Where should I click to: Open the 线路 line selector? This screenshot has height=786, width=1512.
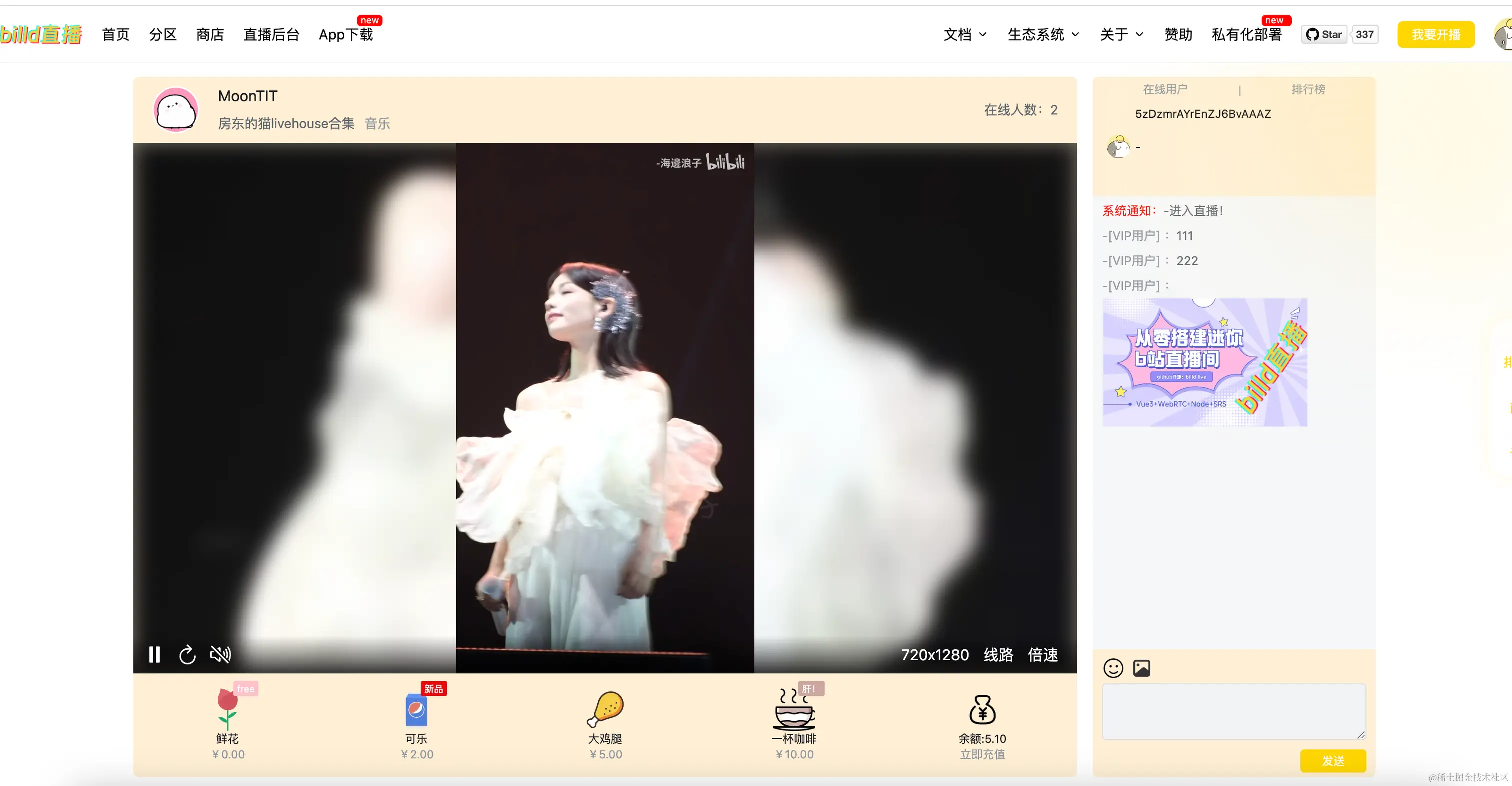click(998, 654)
